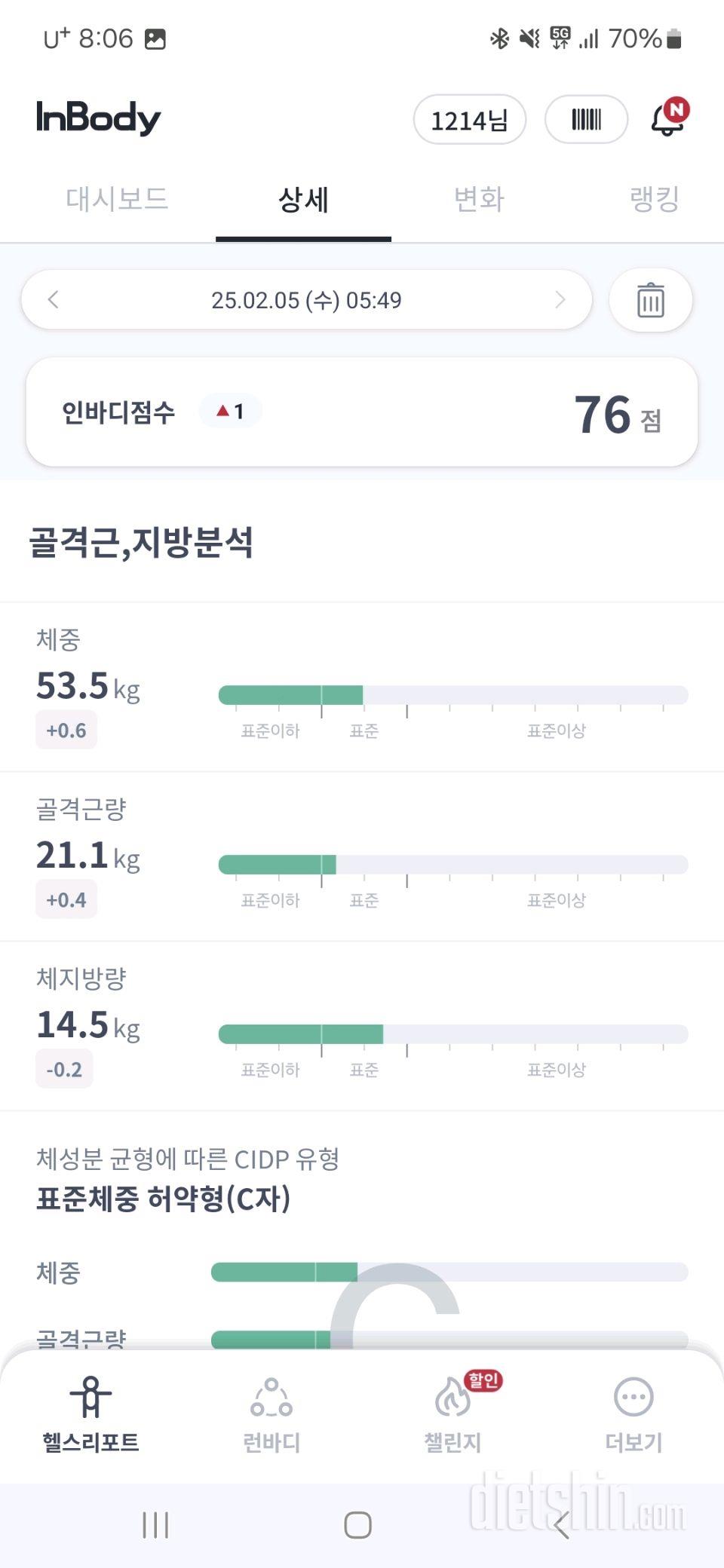The height and width of the screenshot is (1568, 724).
Task: Open the 더보기 tab
Action: (633, 1416)
